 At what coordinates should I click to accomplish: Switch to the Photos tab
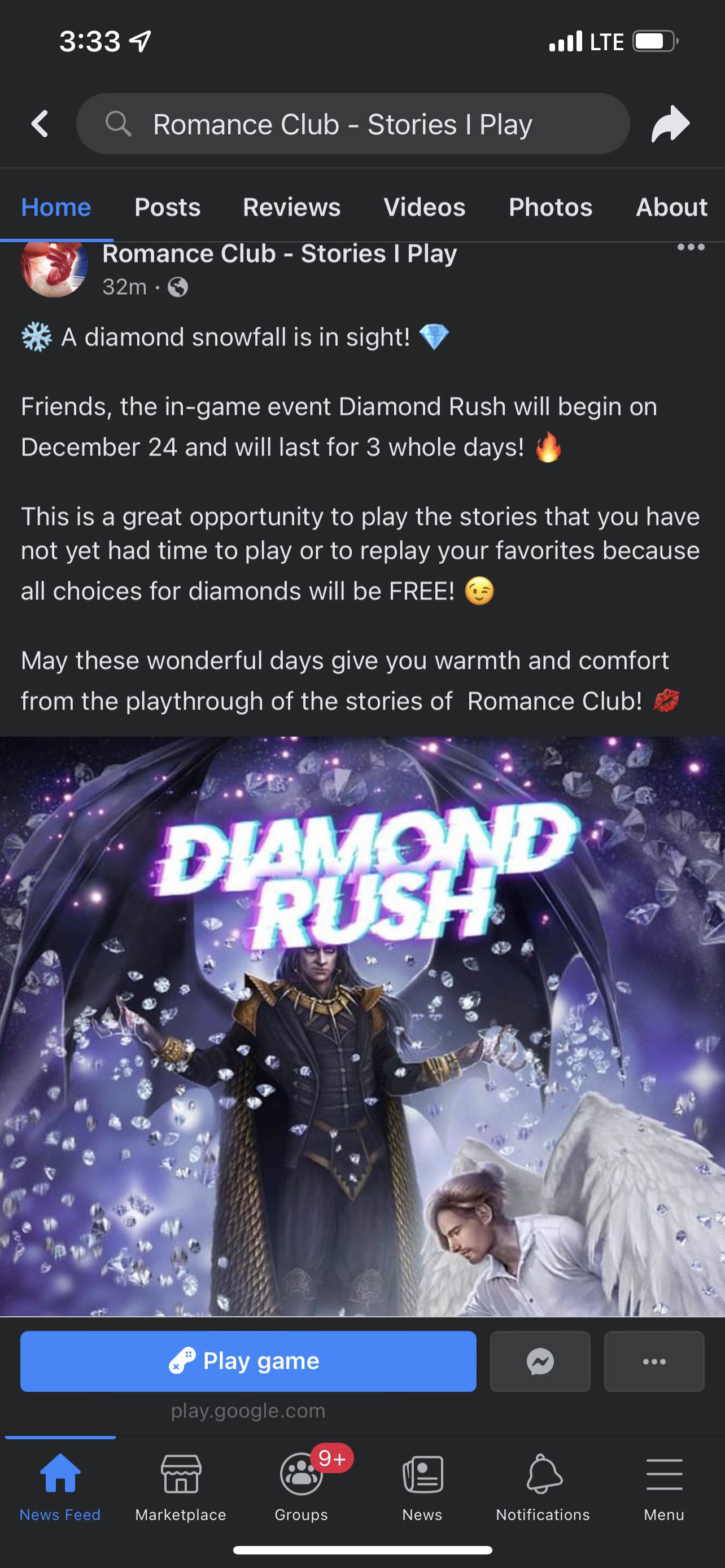tap(550, 207)
